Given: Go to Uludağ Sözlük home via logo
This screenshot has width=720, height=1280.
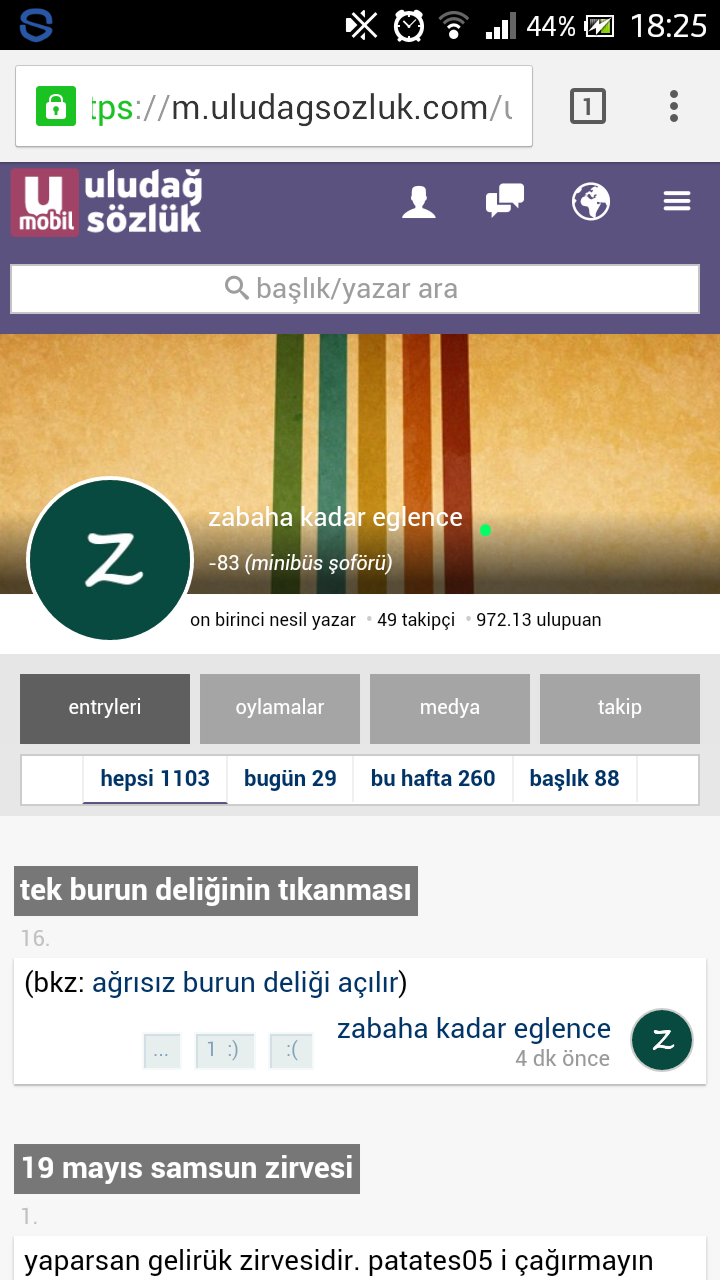Looking at the screenshot, I should tap(107, 203).
